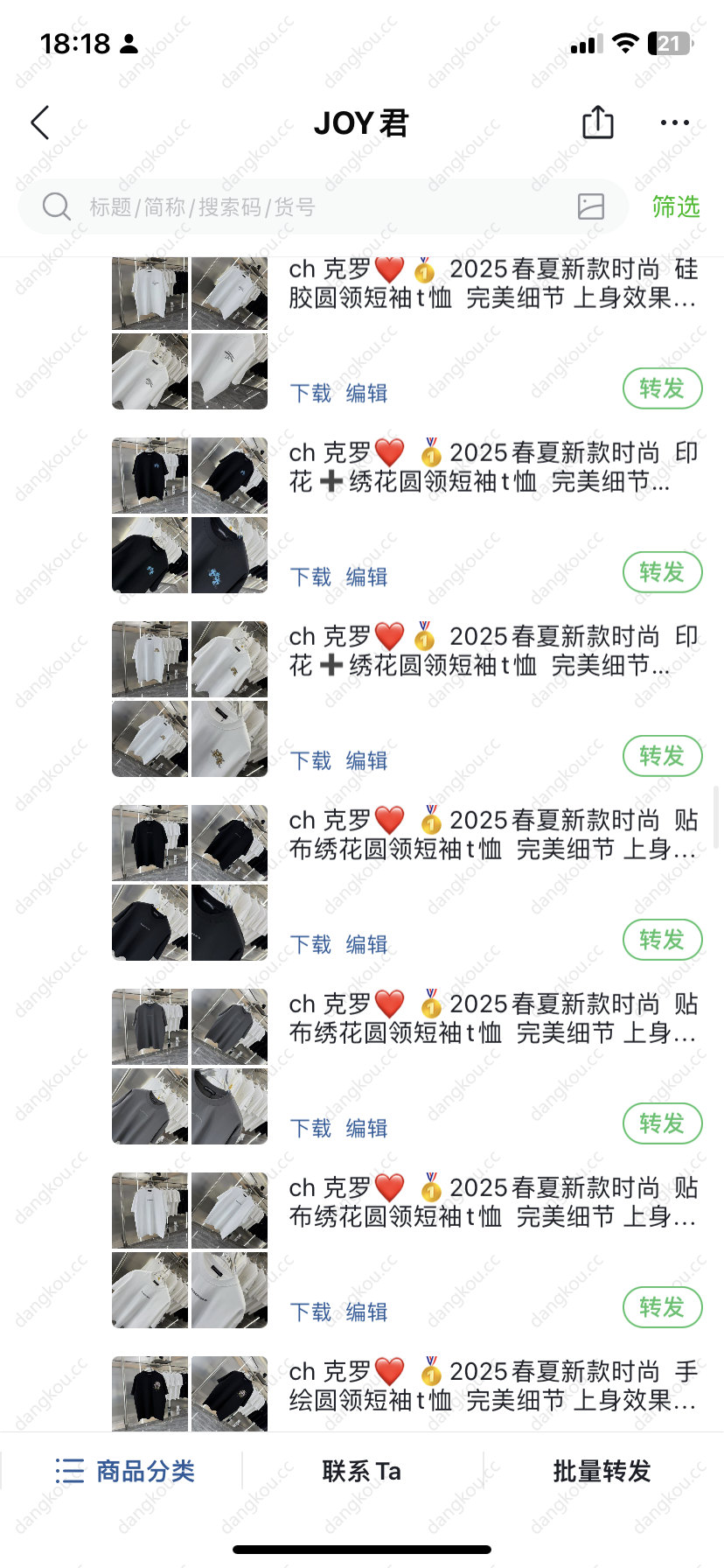
Task: Tap 转发 on the black 印花绣花 tee
Action: (x=663, y=572)
